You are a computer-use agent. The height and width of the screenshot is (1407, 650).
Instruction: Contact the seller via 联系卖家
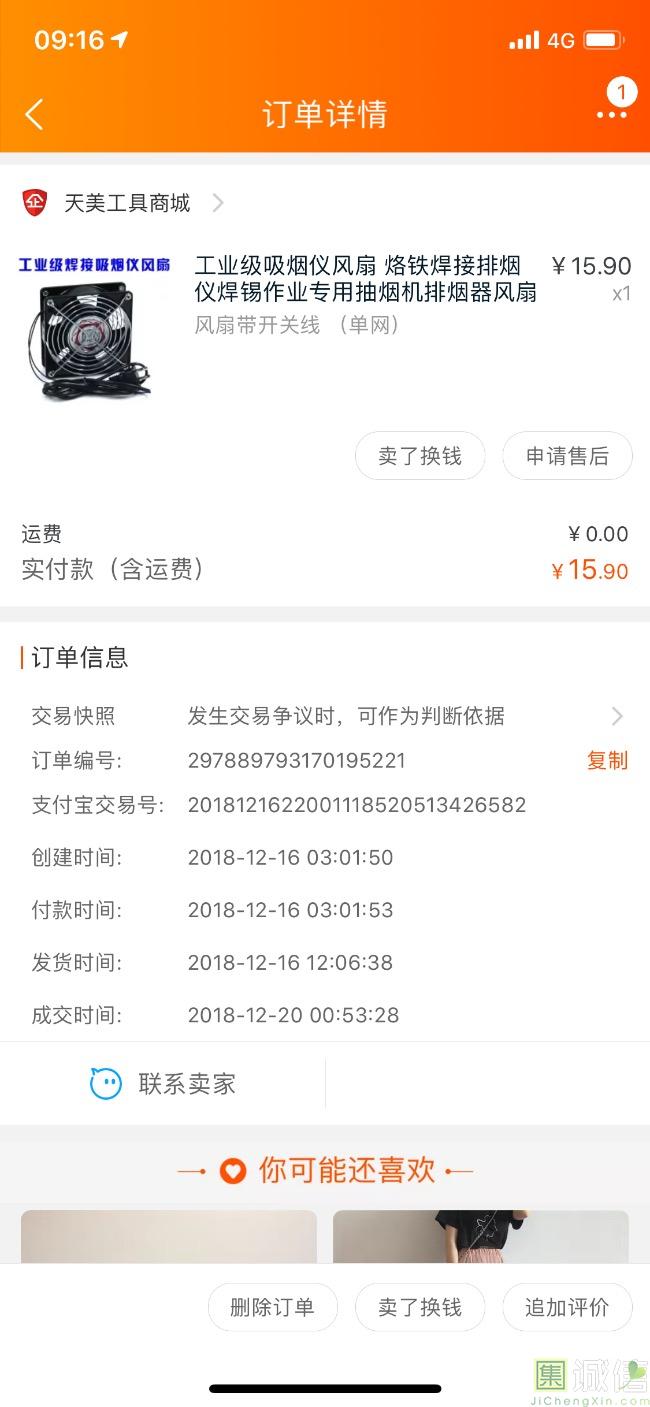click(x=163, y=1083)
